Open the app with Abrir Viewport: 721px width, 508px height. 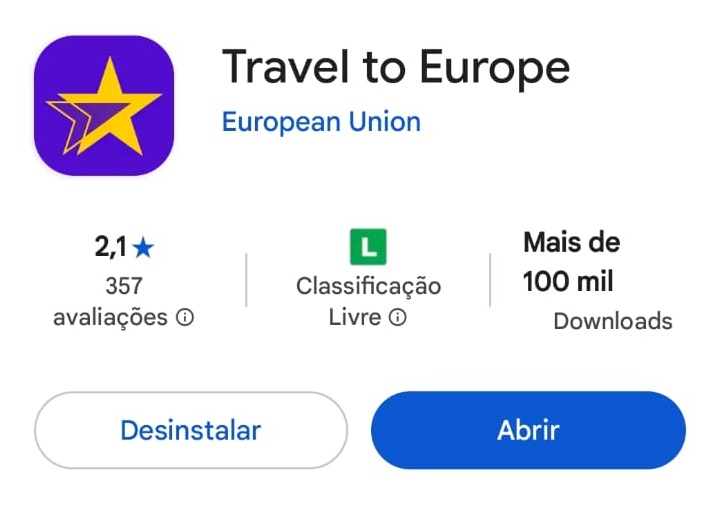coord(528,430)
